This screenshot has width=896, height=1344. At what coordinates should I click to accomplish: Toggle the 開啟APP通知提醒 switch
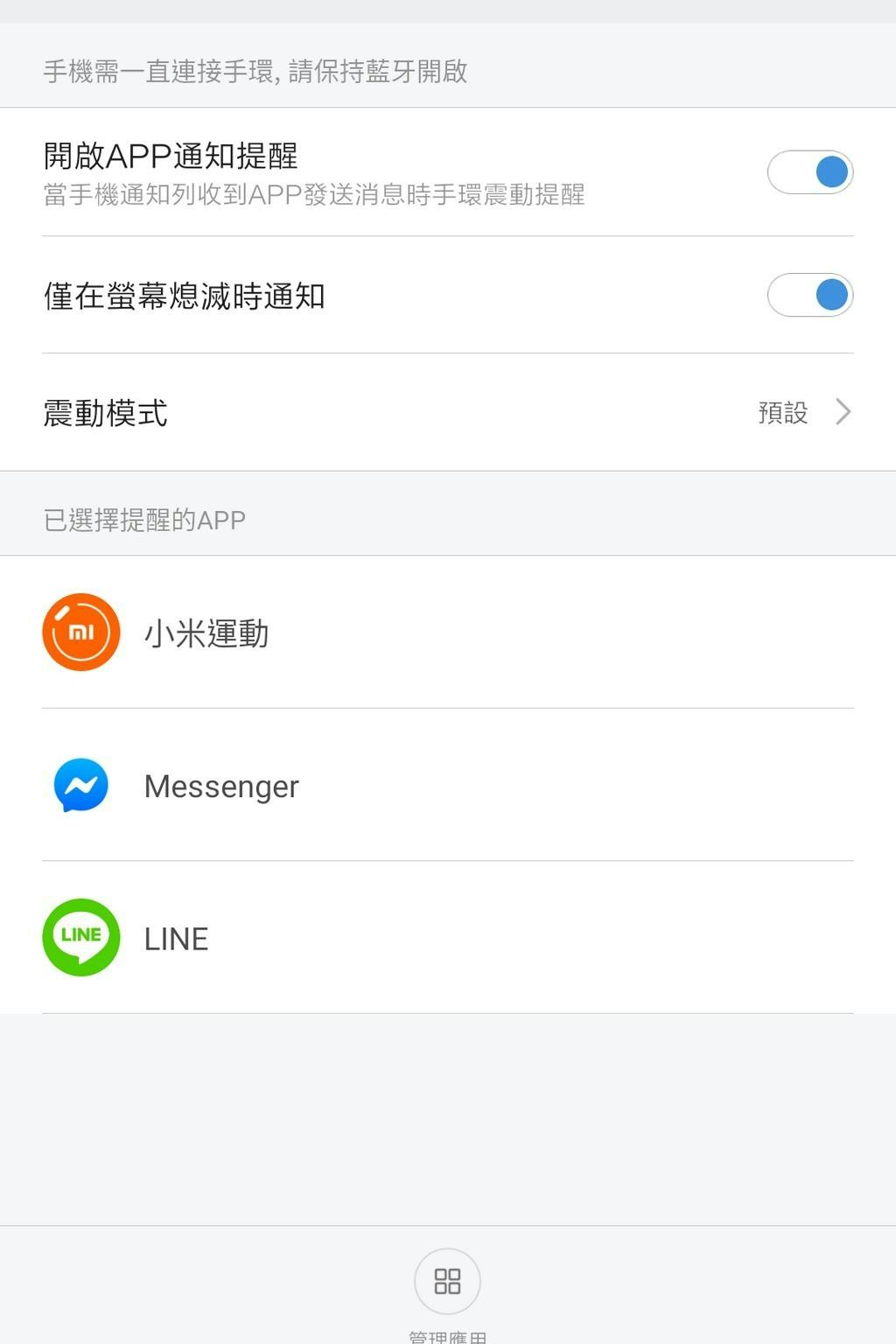pos(809,171)
